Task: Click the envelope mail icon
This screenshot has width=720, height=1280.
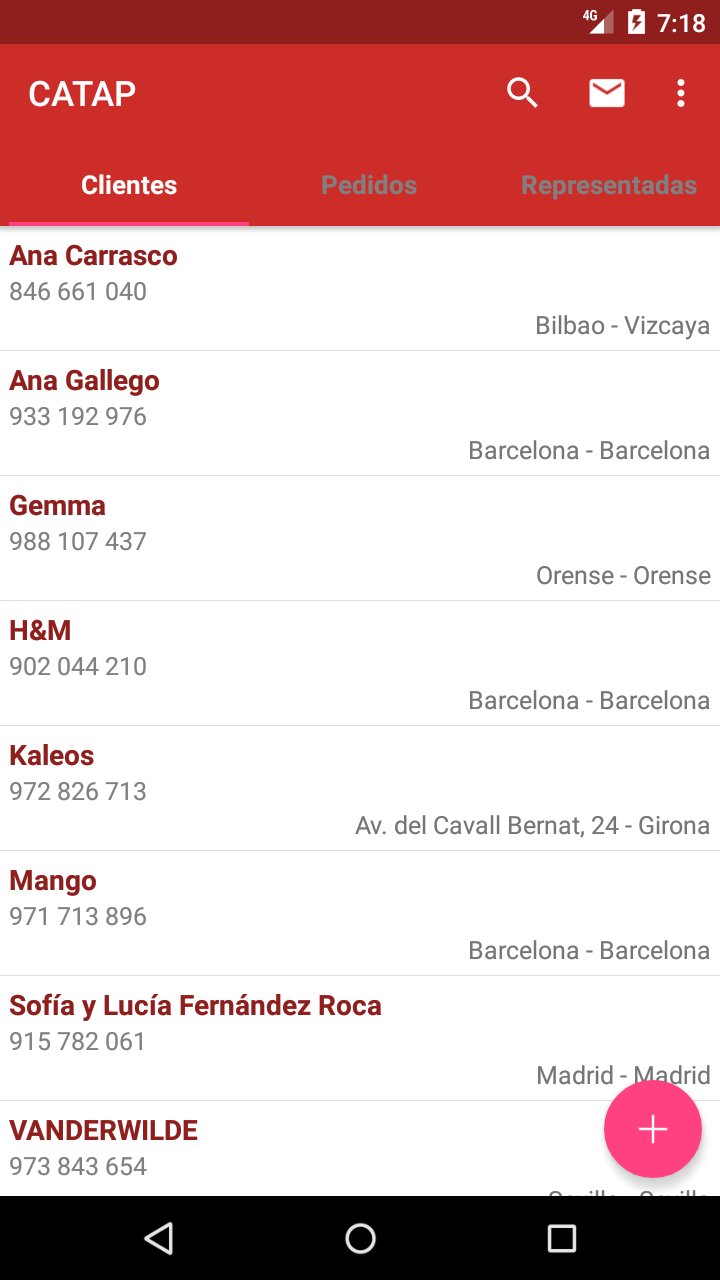Action: click(604, 92)
